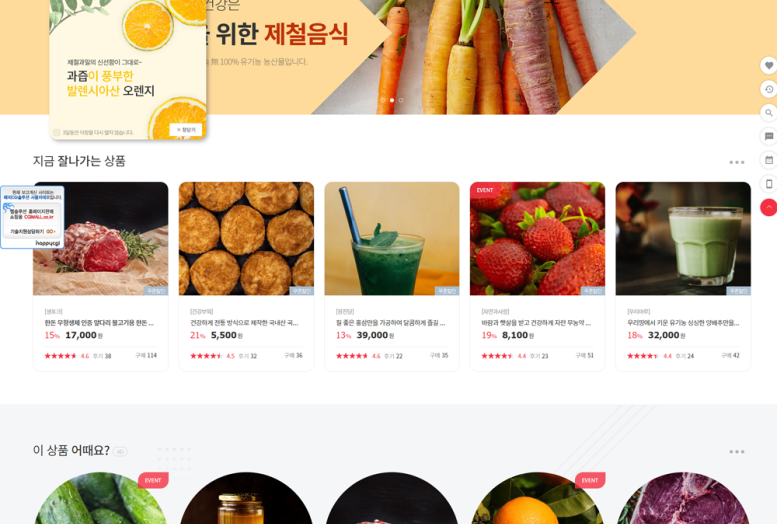Open more options for 이 상품 어때요?

[736, 452]
